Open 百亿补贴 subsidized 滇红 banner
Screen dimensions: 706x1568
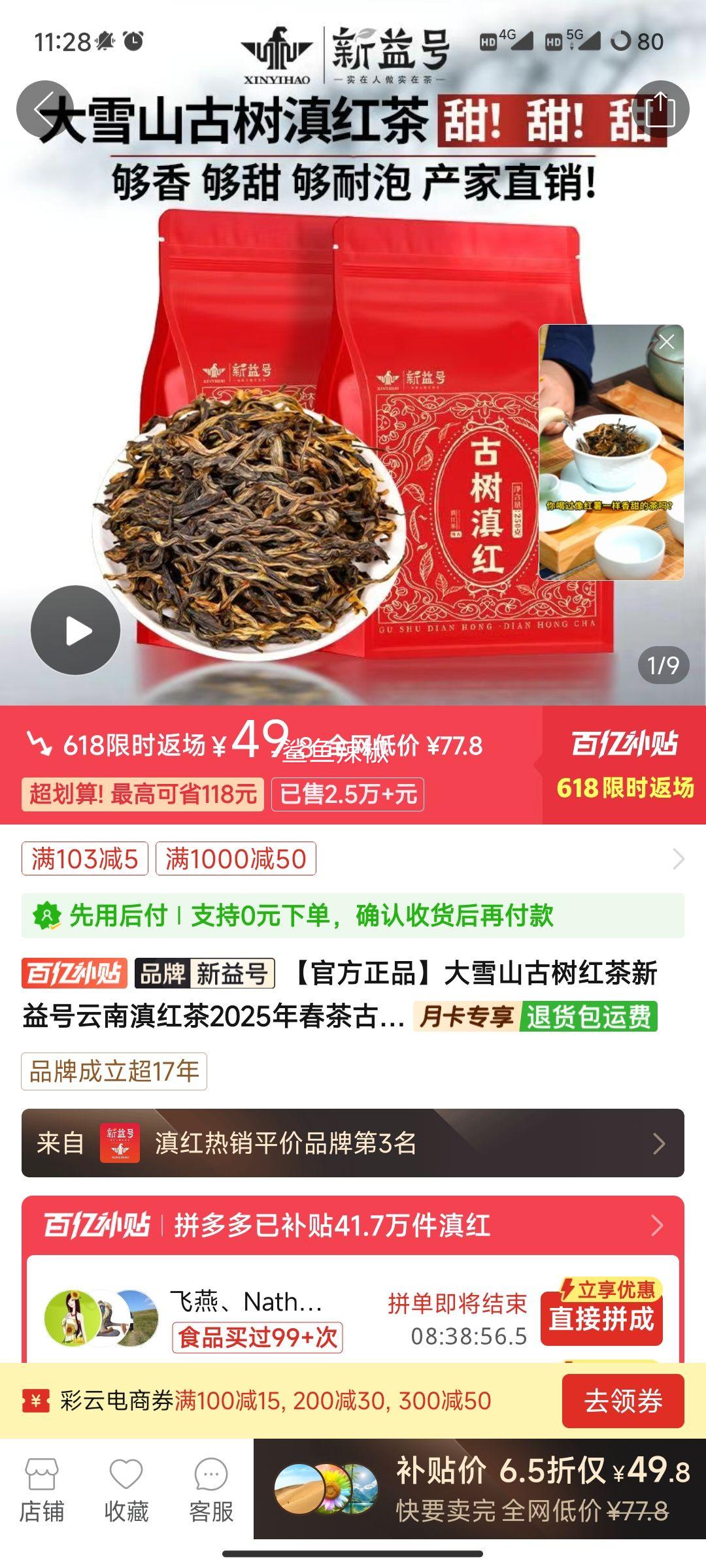pyautogui.click(x=353, y=1225)
